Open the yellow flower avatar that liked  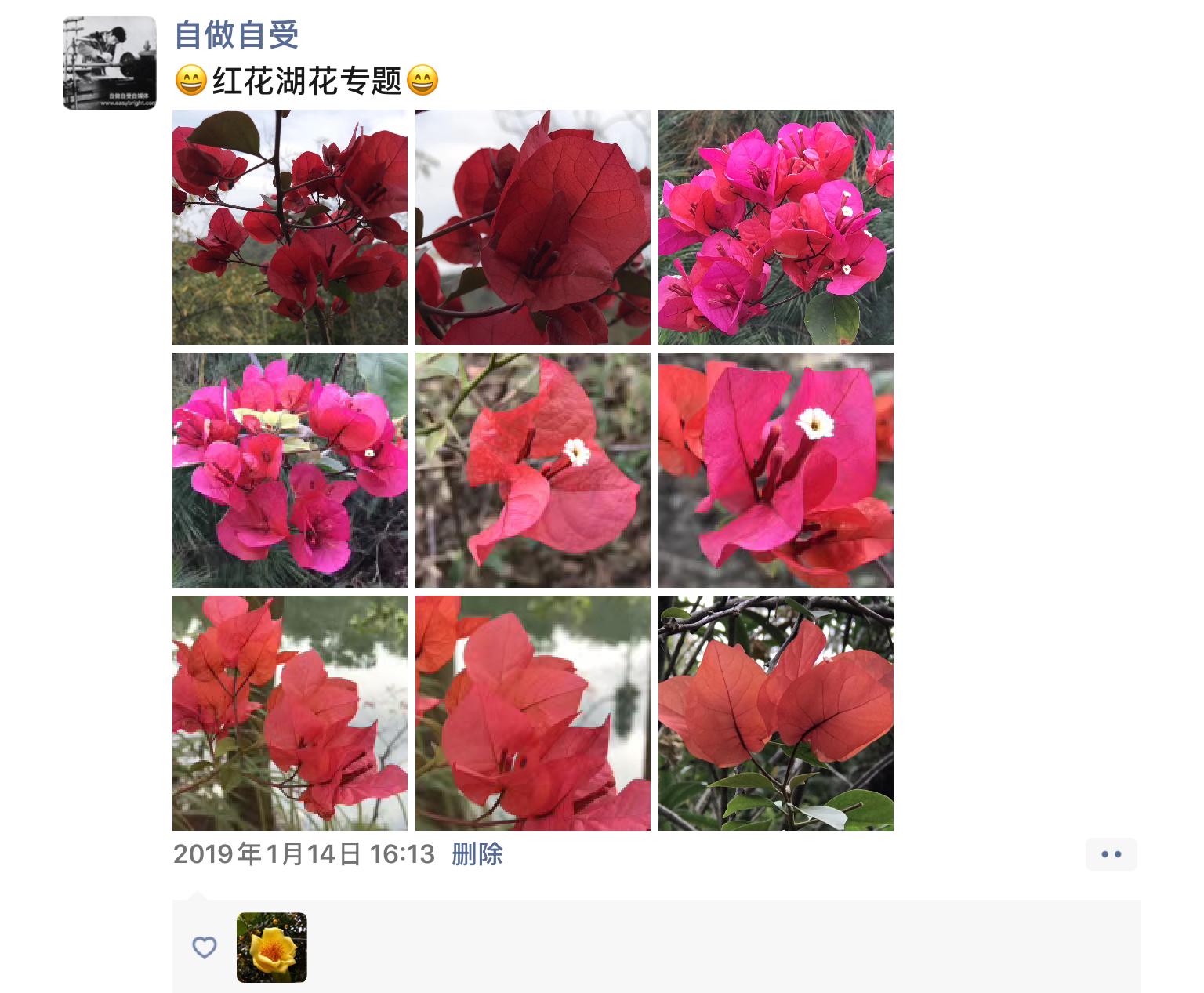[271, 948]
